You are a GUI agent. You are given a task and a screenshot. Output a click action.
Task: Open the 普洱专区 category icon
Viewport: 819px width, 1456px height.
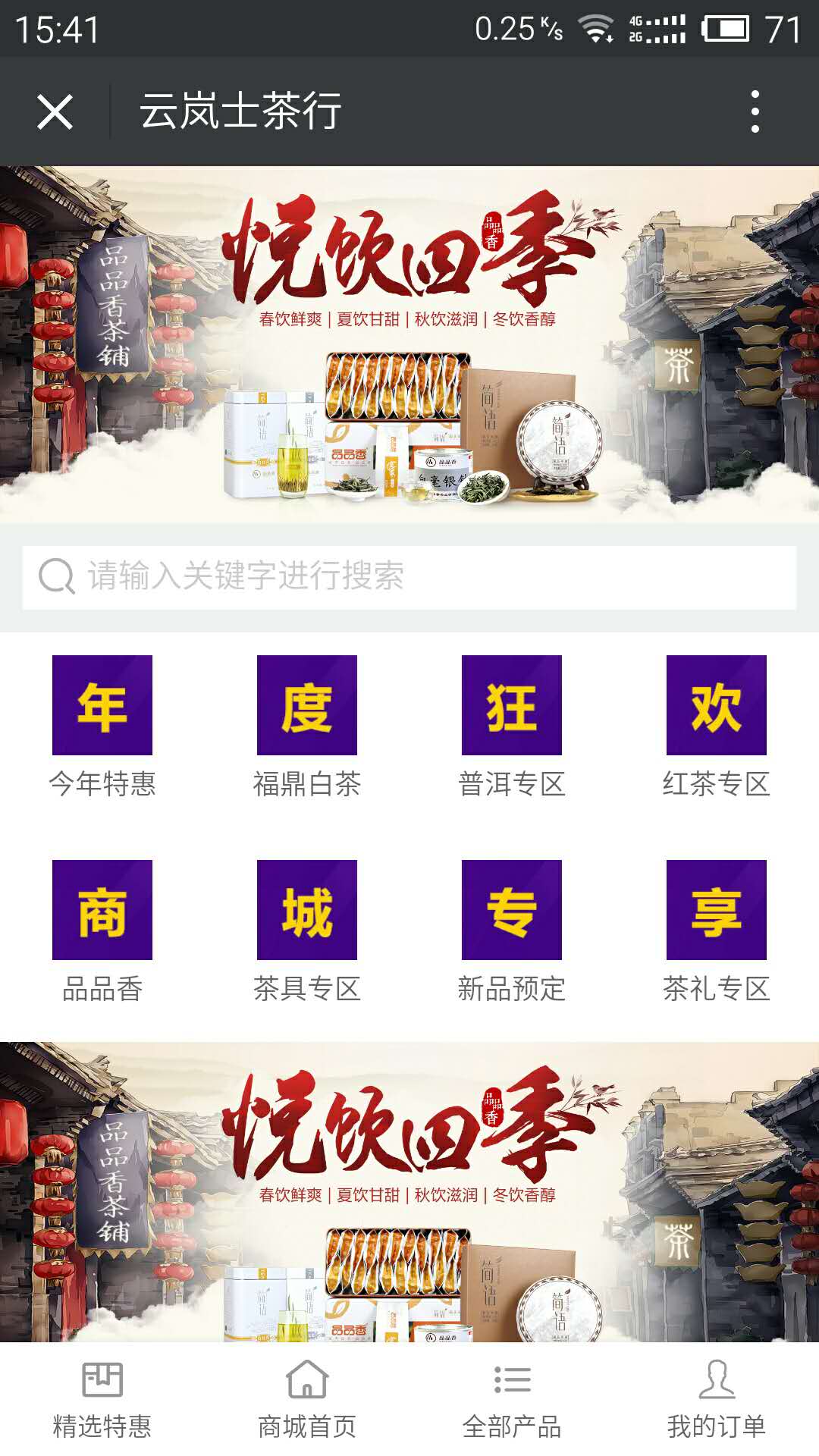512,705
